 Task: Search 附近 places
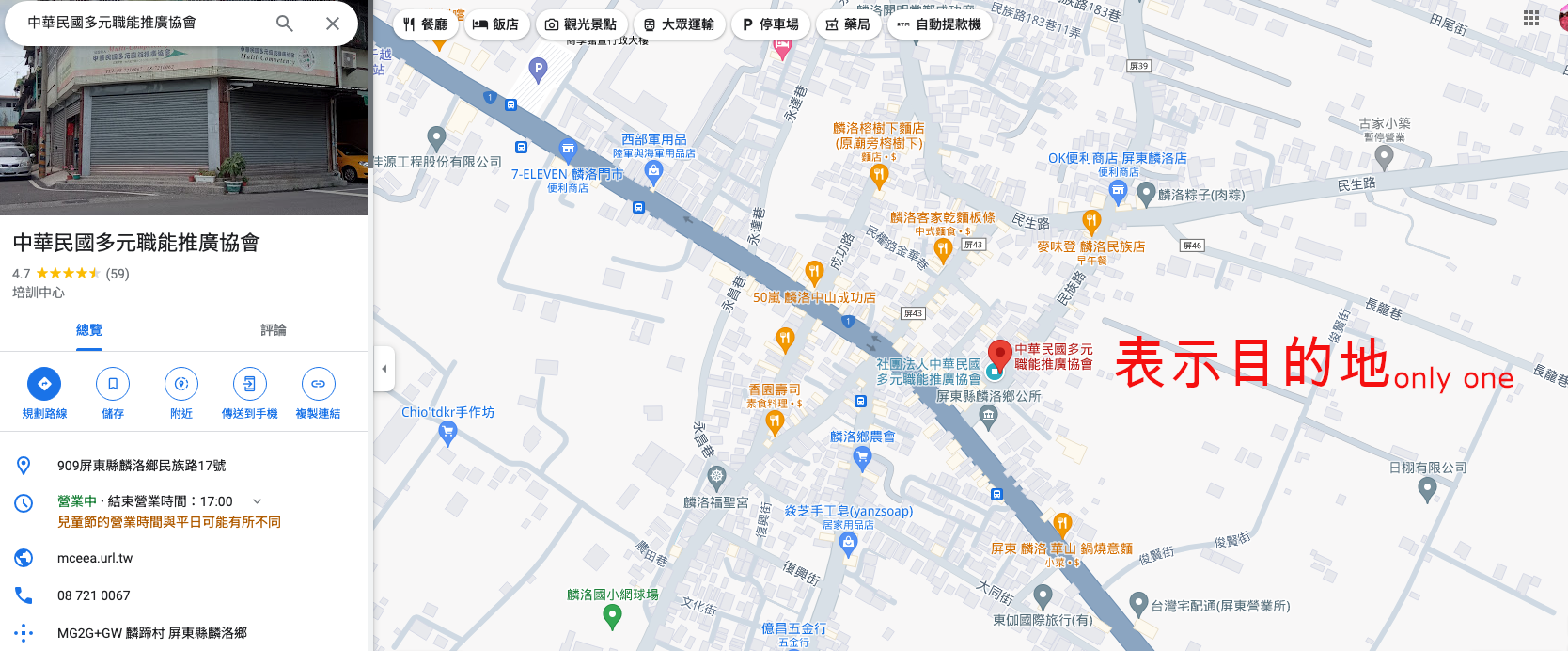coord(181,384)
